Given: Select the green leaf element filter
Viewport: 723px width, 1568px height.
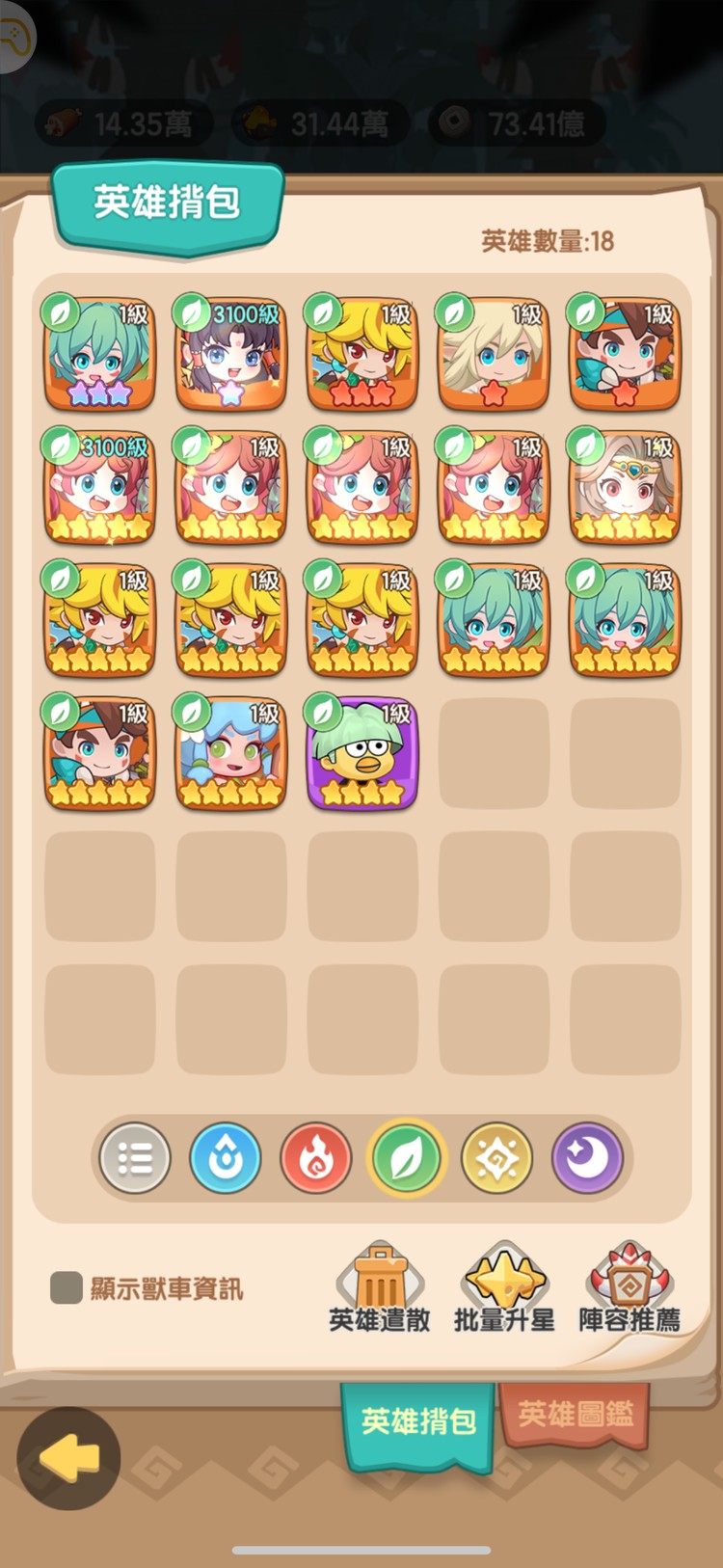Looking at the screenshot, I should point(407,1158).
